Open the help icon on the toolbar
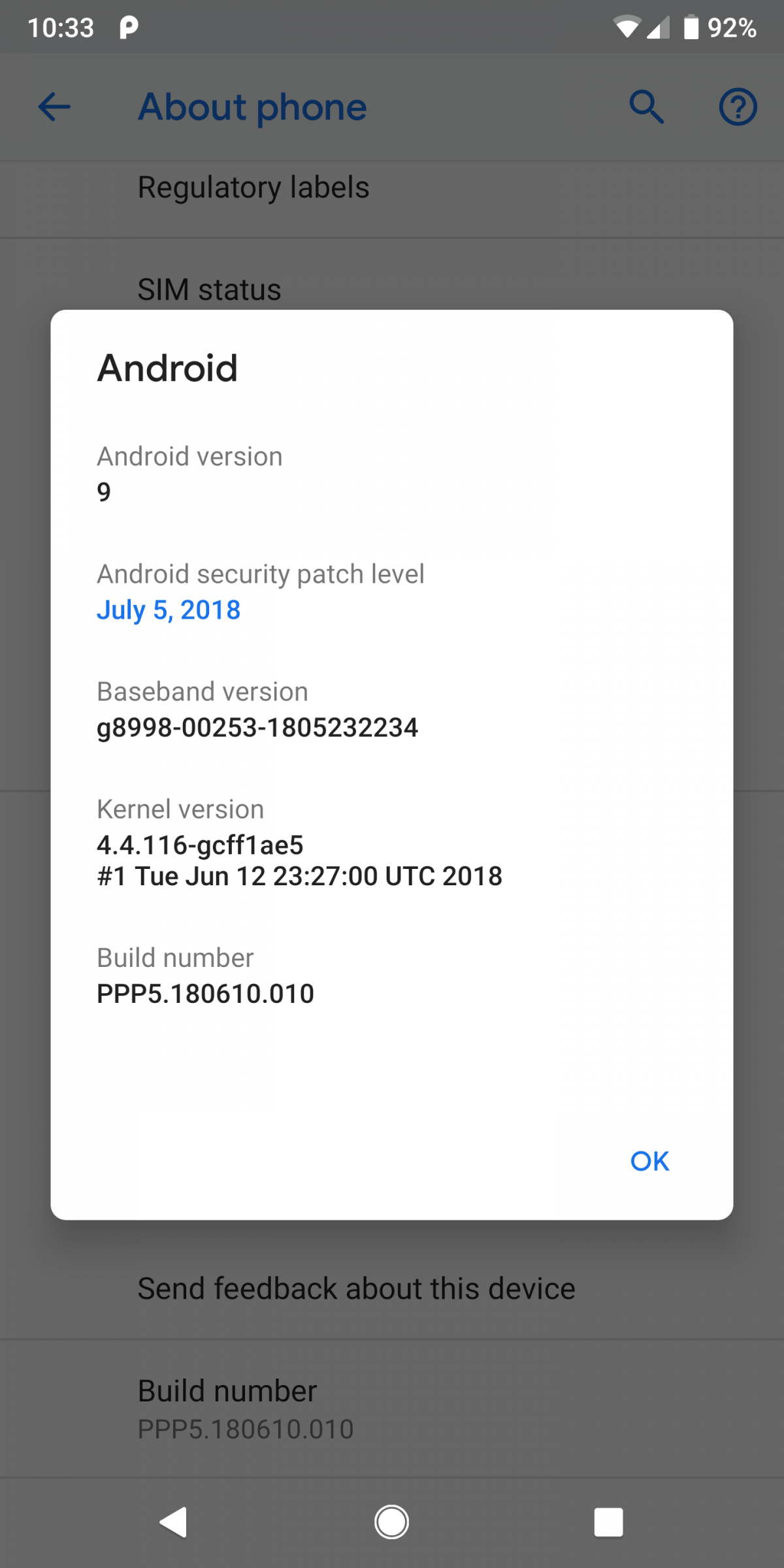The image size is (784, 1568). pos(737,106)
